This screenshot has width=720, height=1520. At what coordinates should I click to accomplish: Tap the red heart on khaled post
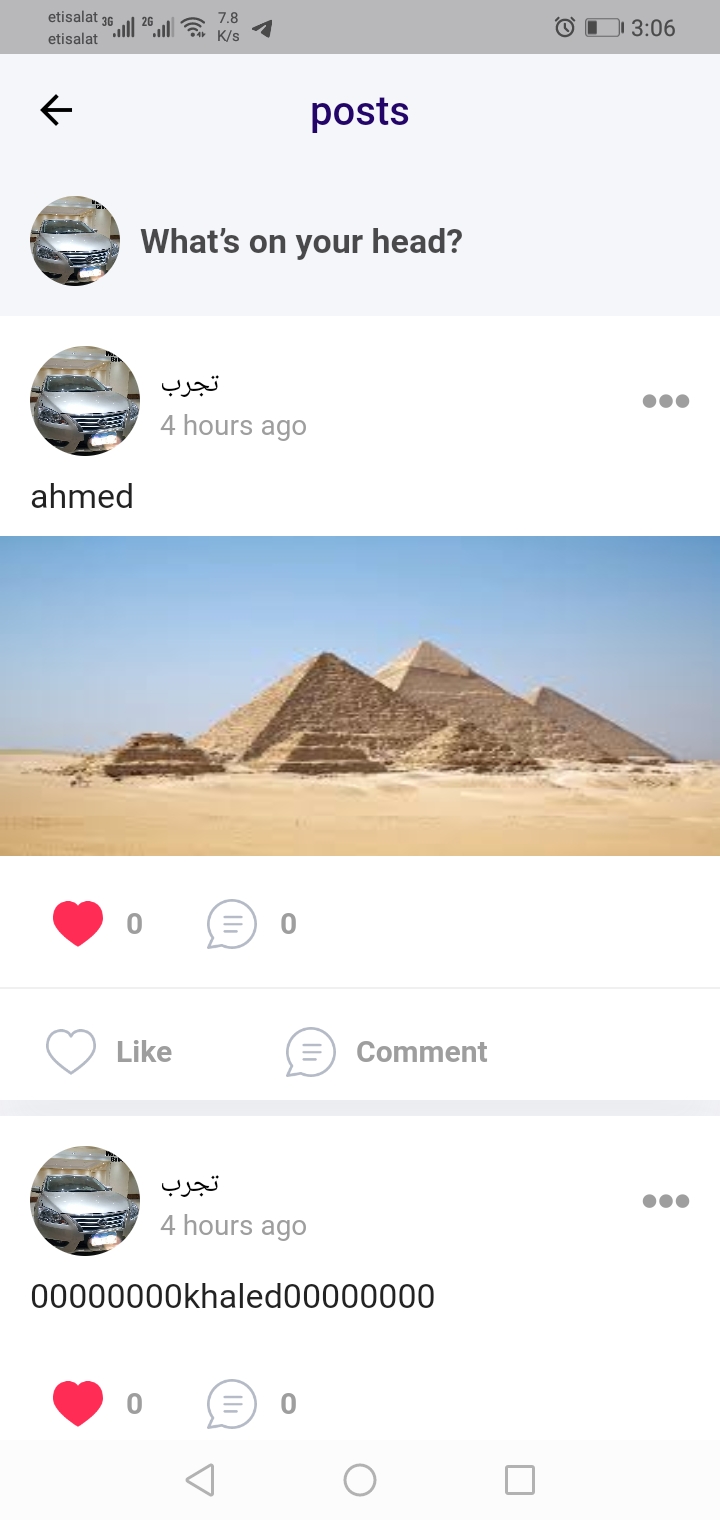coord(78,1403)
